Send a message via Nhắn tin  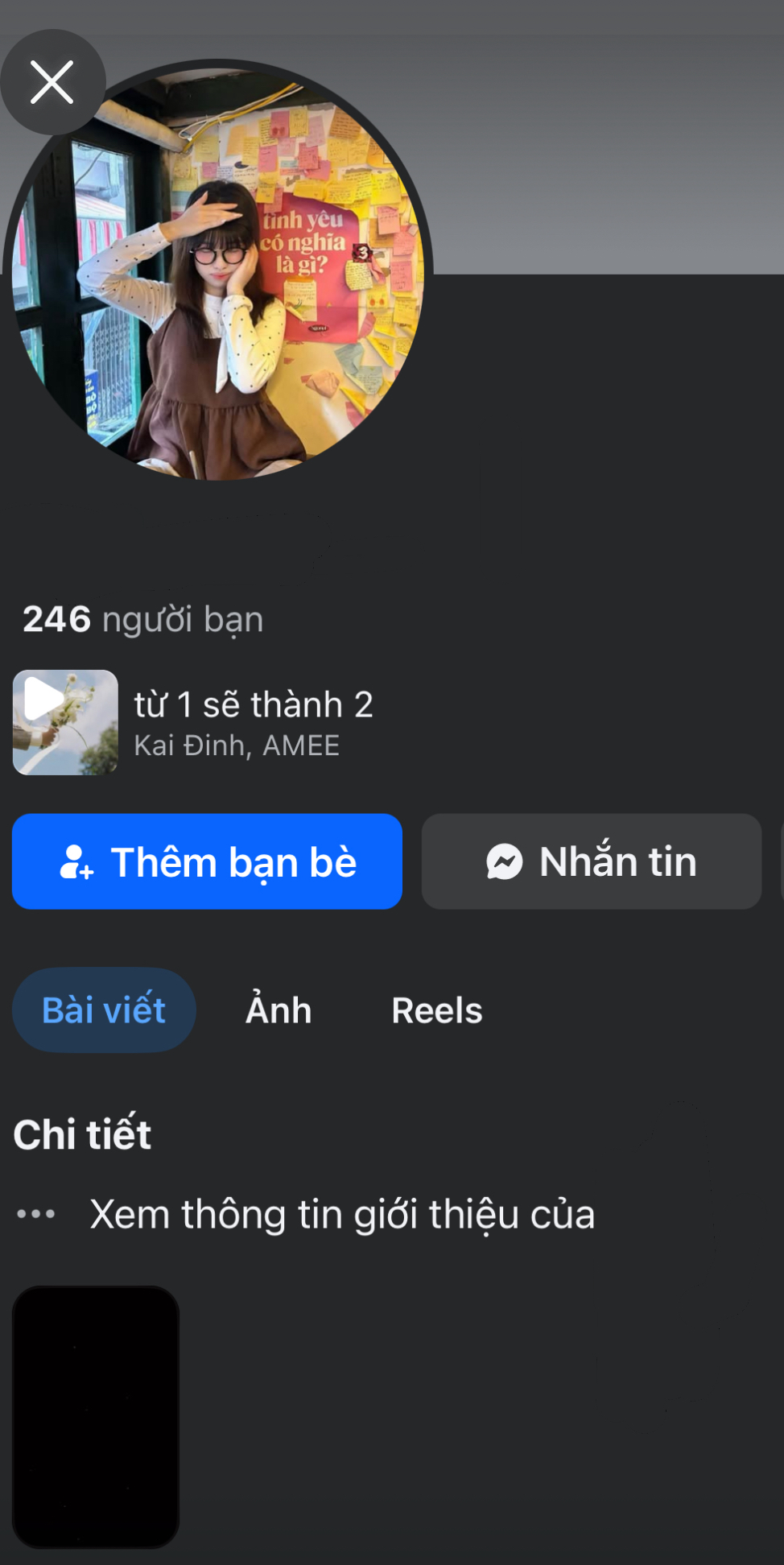pos(591,861)
